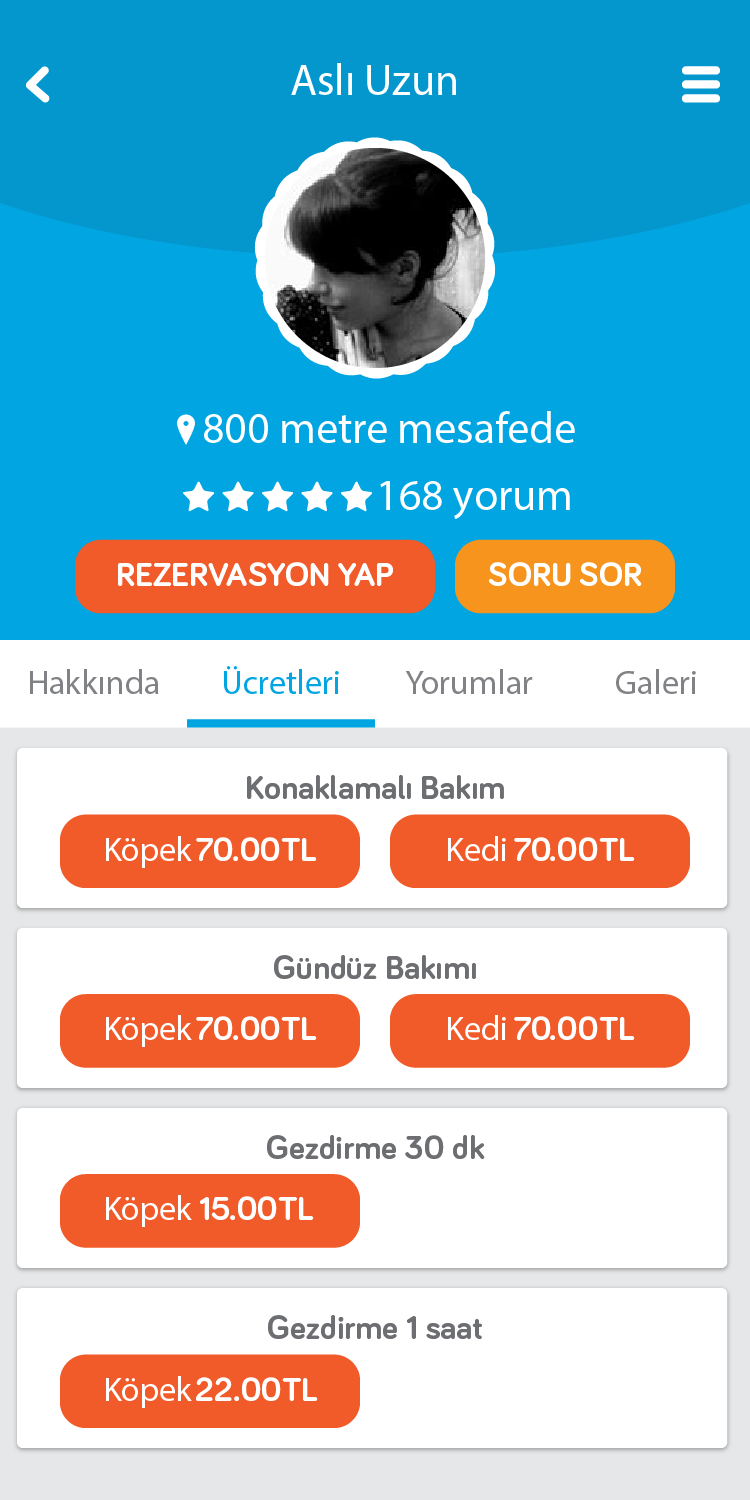Choose Köpek 70.00TL under Konaklamalı Bakım
Image resolution: width=750 pixels, height=1500 pixels.
coord(210,851)
